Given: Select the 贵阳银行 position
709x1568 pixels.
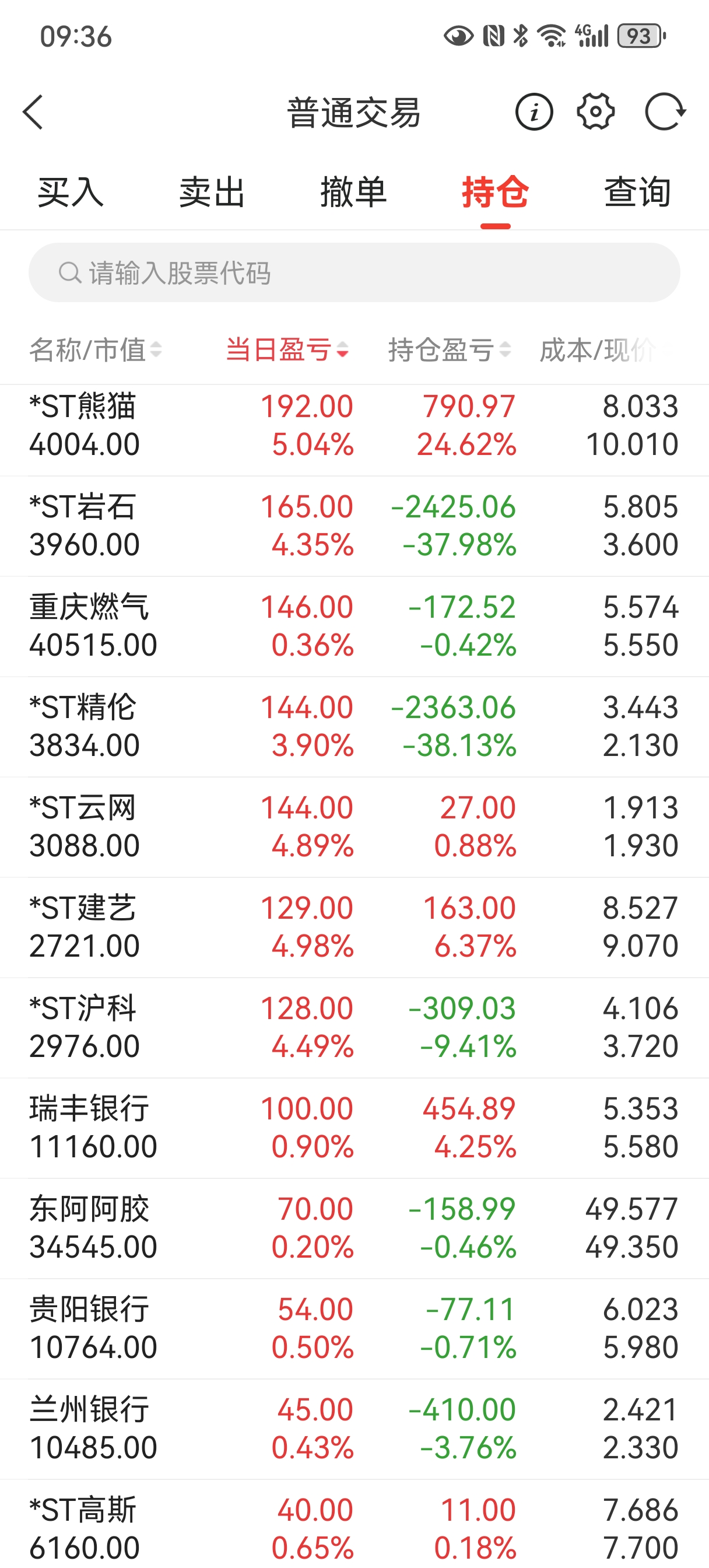Looking at the screenshot, I should point(354,1328).
